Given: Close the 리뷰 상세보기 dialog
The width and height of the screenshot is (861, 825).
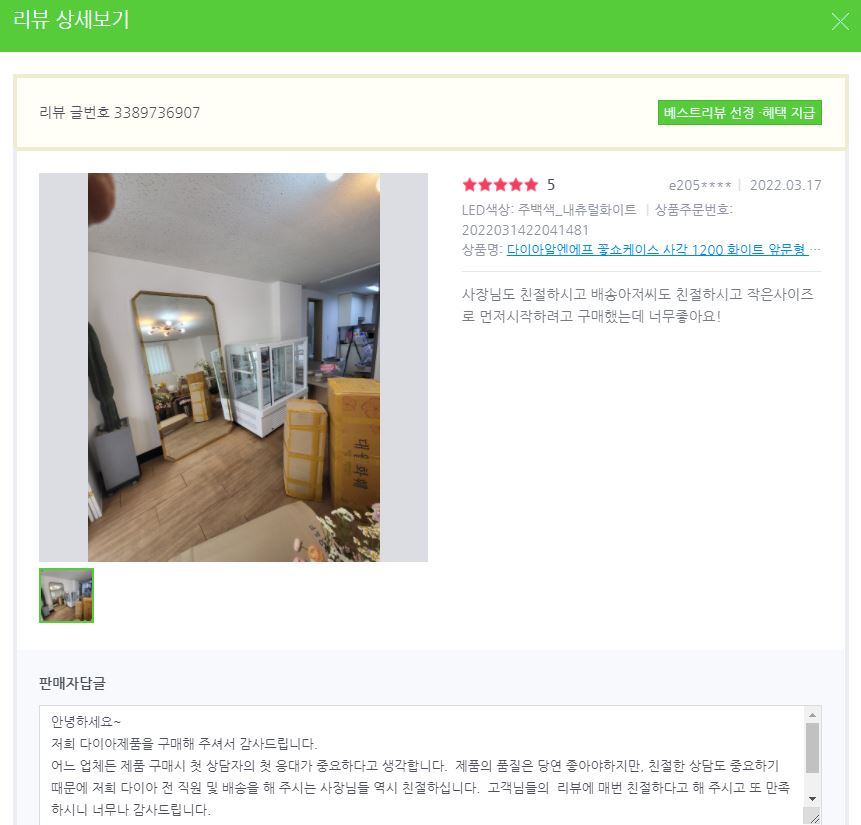Looking at the screenshot, I should [x=839, y=22].
